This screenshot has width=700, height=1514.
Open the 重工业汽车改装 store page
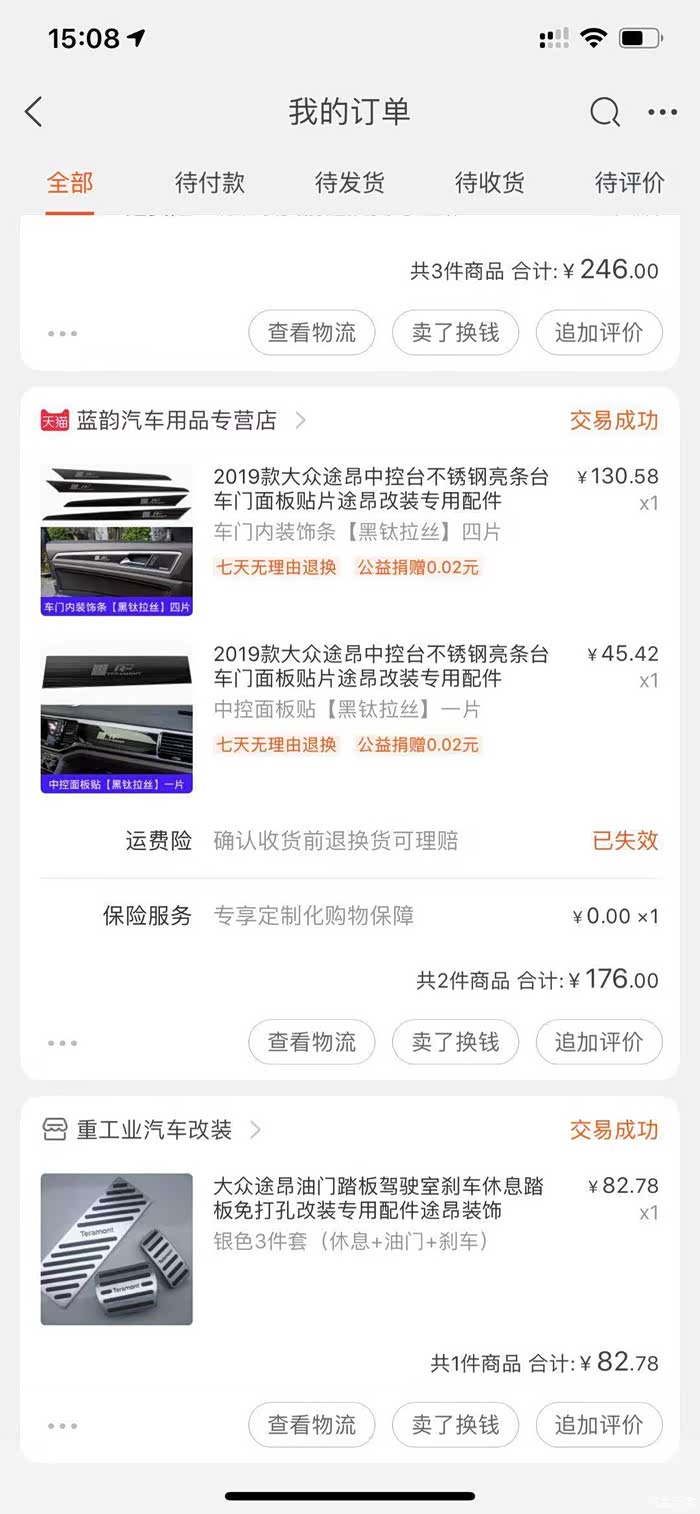click(x=154, y=1130)
